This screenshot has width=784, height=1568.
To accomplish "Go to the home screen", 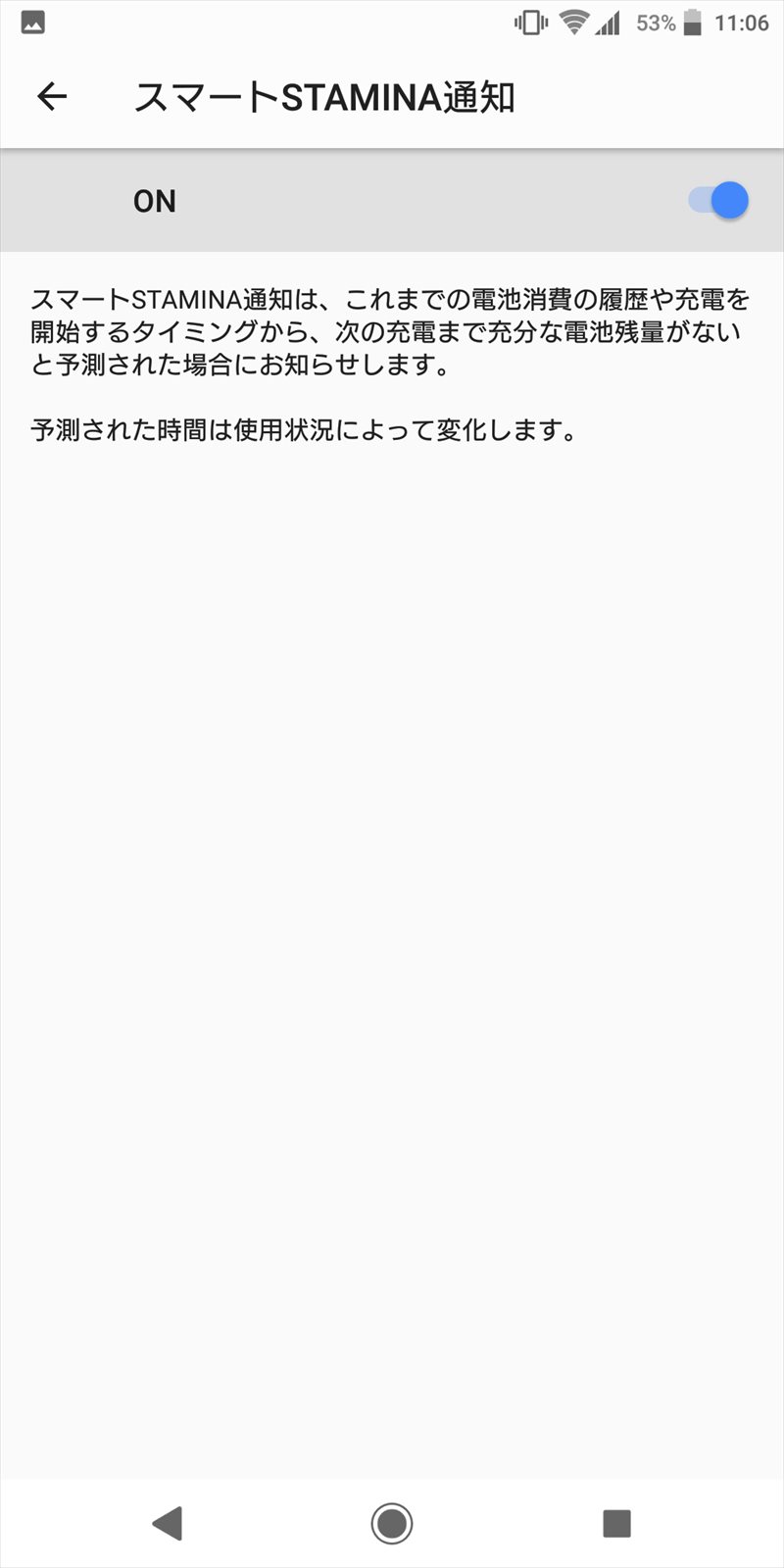I will (392, 1522).
